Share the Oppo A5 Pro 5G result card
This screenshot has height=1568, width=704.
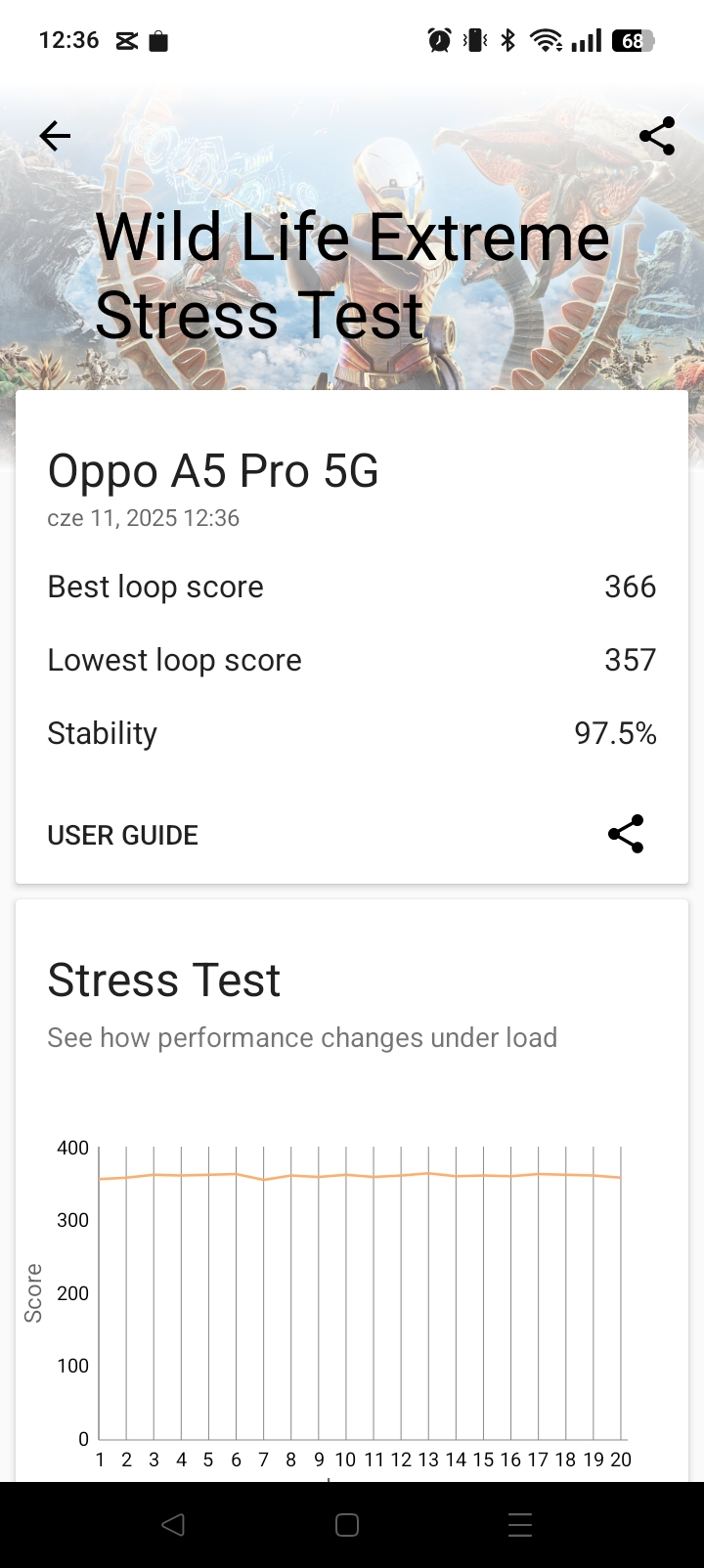tap(626, 834)
